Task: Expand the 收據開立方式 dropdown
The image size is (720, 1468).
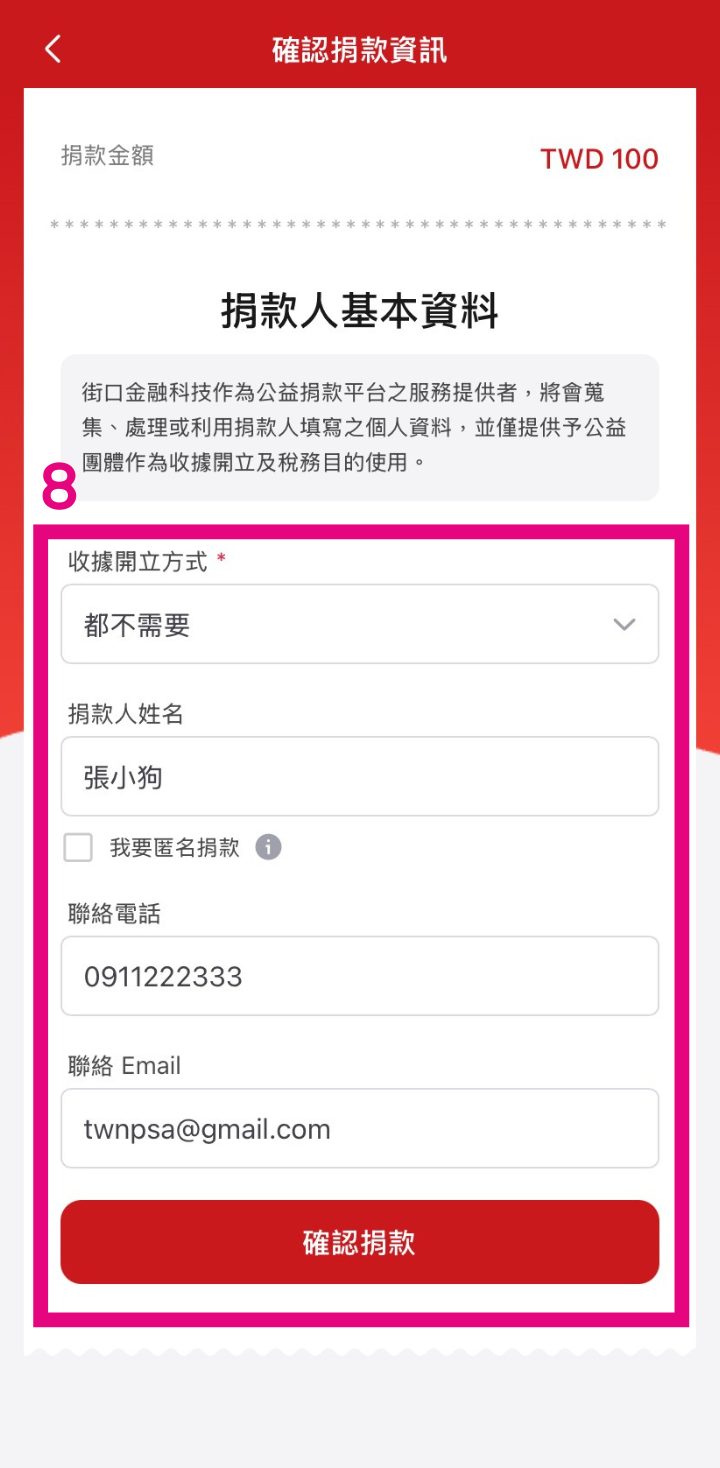Action: coord(360,624)
